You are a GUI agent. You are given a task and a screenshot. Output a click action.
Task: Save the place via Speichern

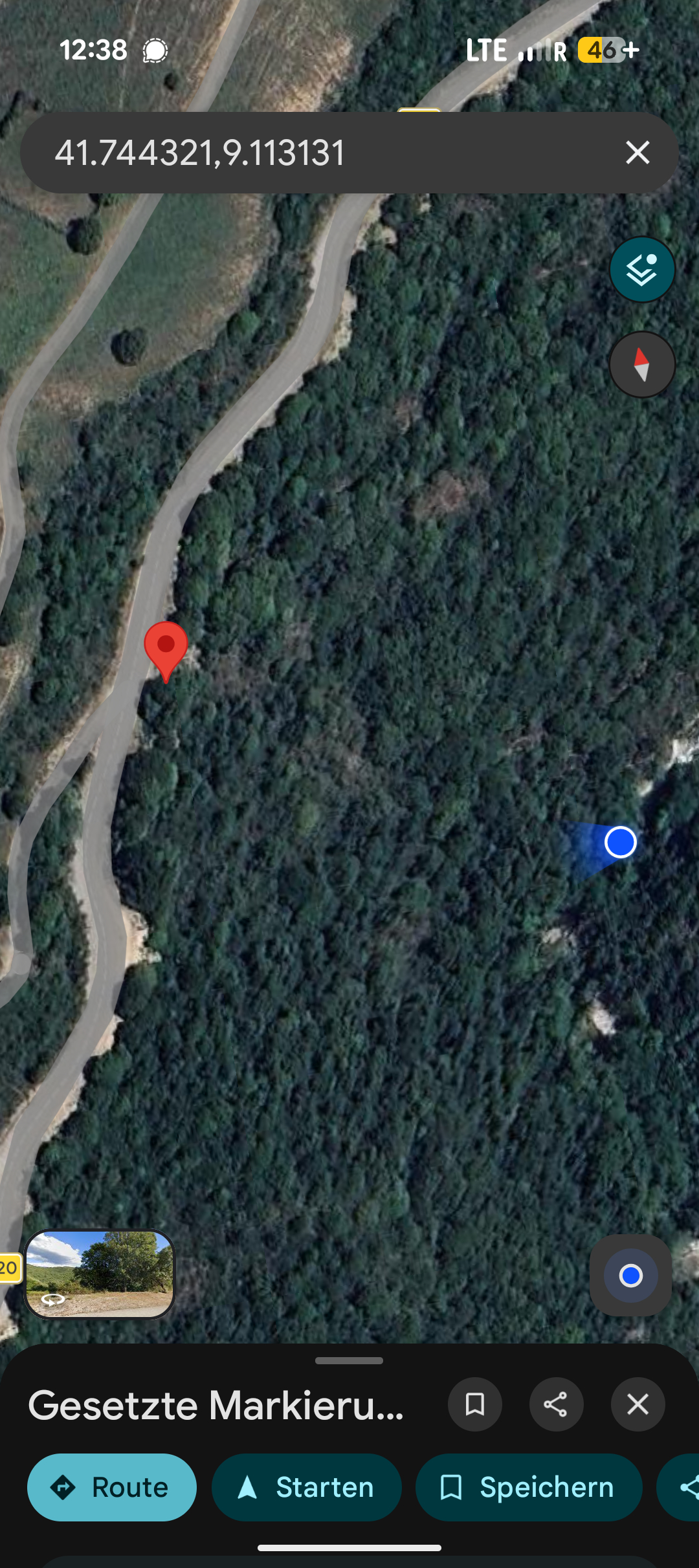click(529, 1487)
